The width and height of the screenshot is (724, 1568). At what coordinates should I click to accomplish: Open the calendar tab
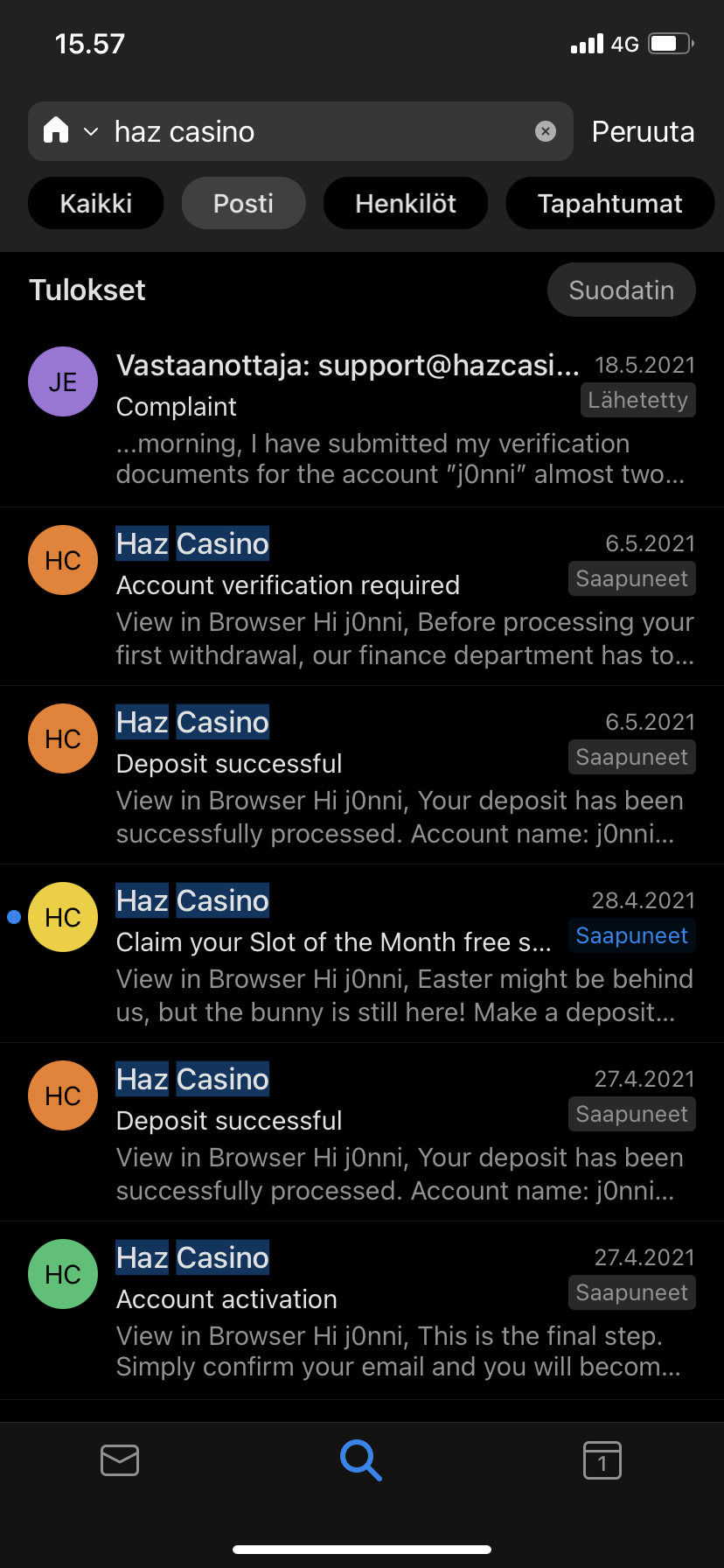point(602,1459)
